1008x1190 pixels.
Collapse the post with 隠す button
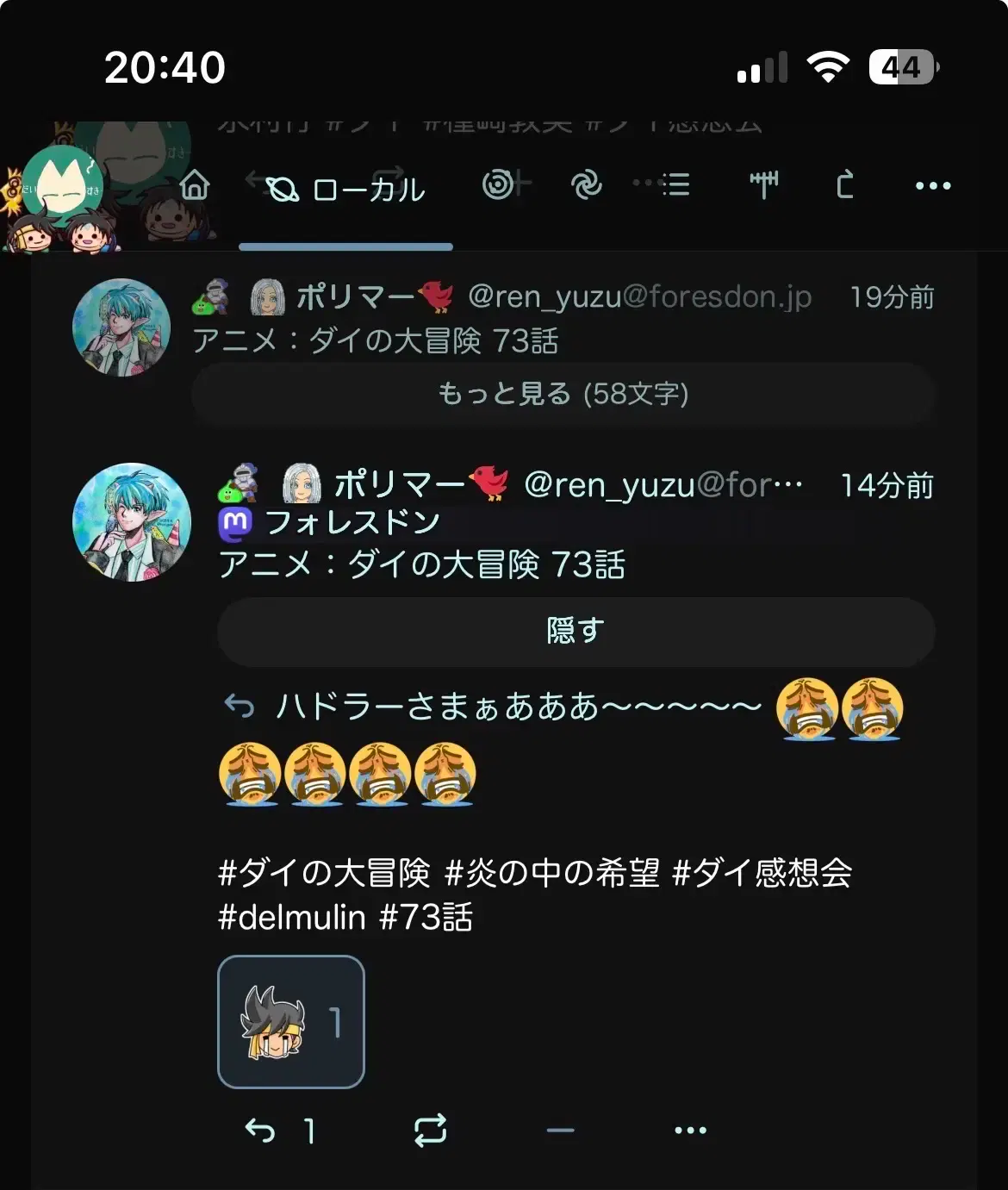[x=576, y=631]
